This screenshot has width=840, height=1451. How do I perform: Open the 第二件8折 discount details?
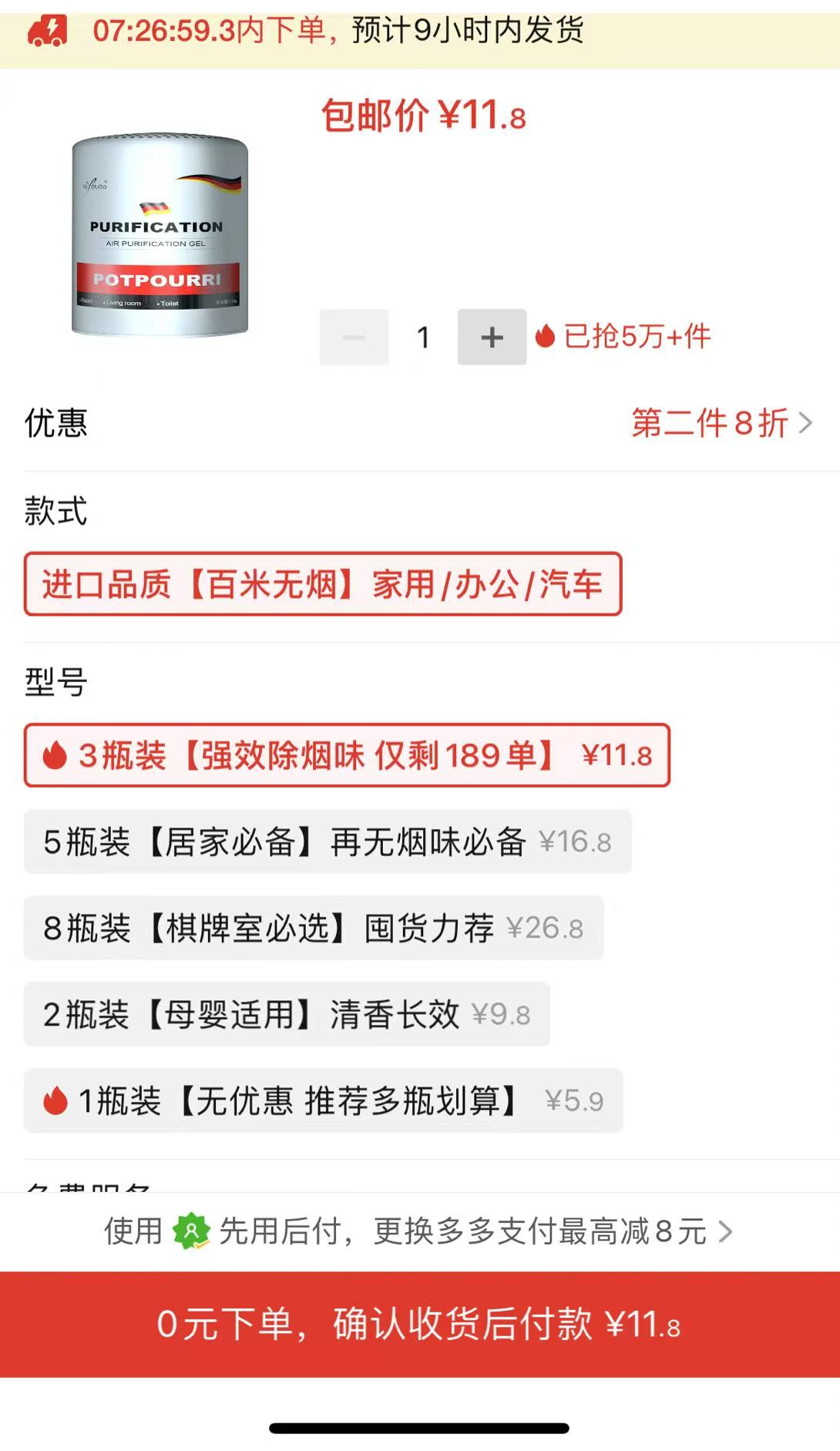click(x=721, y=423)
